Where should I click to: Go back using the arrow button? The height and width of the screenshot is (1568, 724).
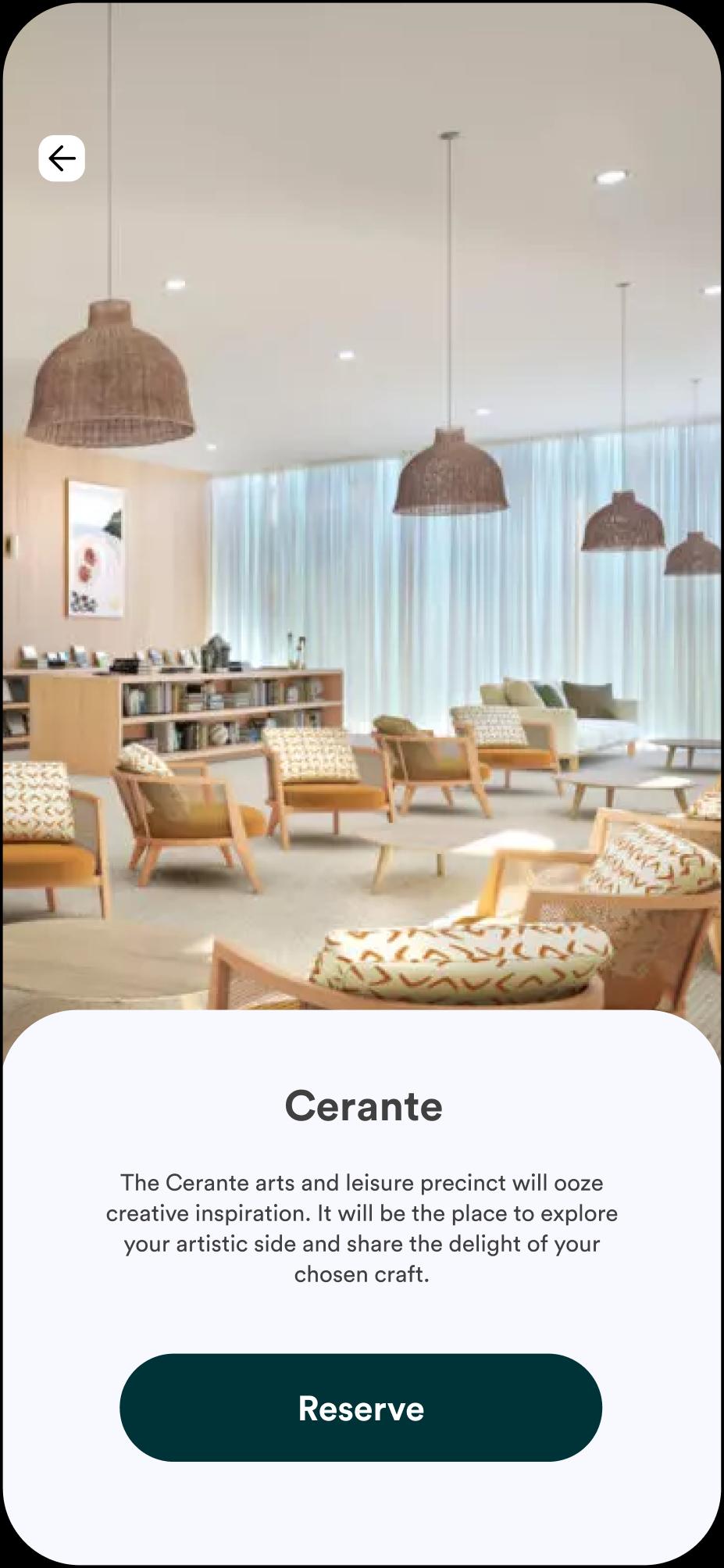pos(62,159)
